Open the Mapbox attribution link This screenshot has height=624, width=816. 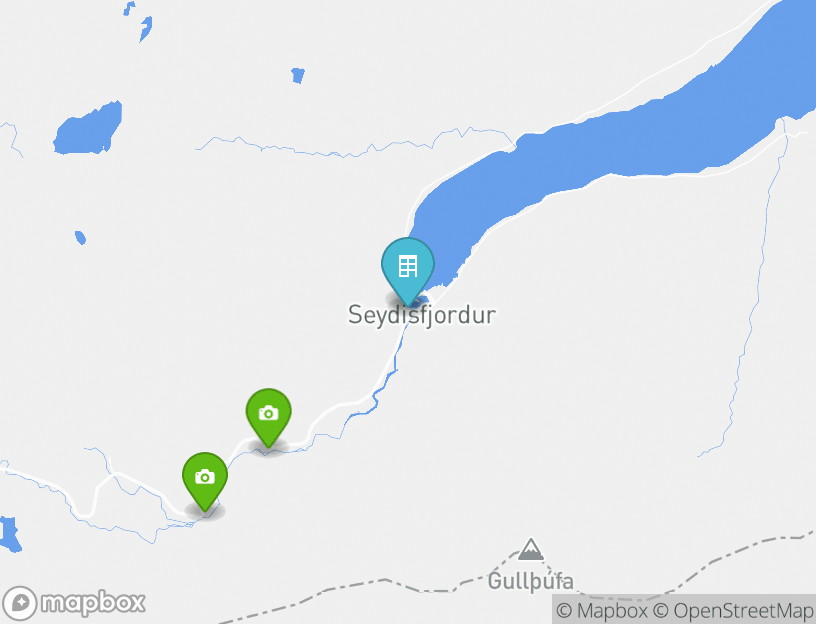click(601, 610)
